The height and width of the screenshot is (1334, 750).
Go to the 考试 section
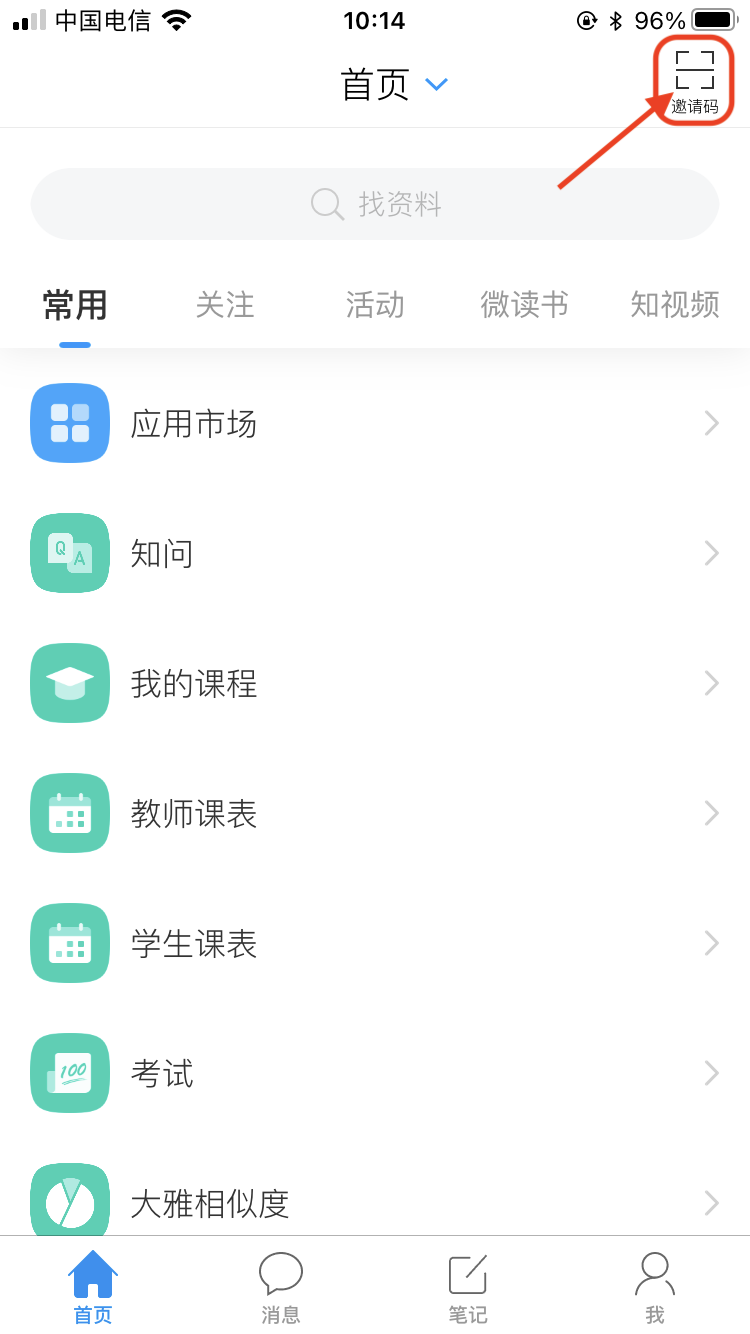point(375,1073)
